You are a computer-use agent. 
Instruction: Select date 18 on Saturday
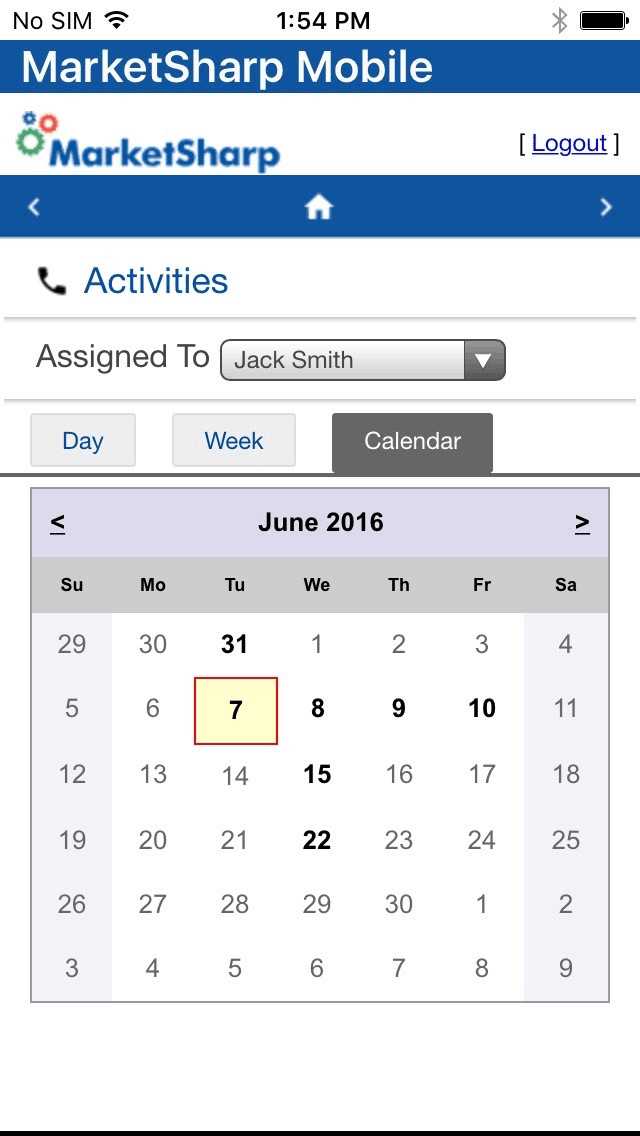pyautogui.click(x=566, y=774)
